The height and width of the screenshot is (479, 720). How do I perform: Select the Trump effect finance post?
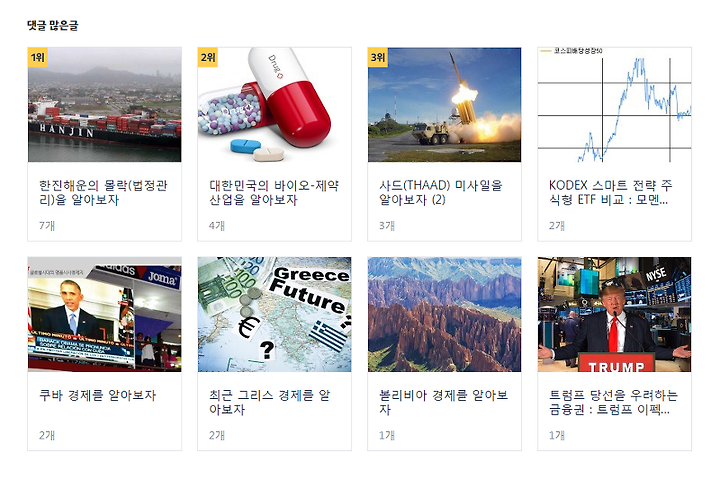pos(614,402)
